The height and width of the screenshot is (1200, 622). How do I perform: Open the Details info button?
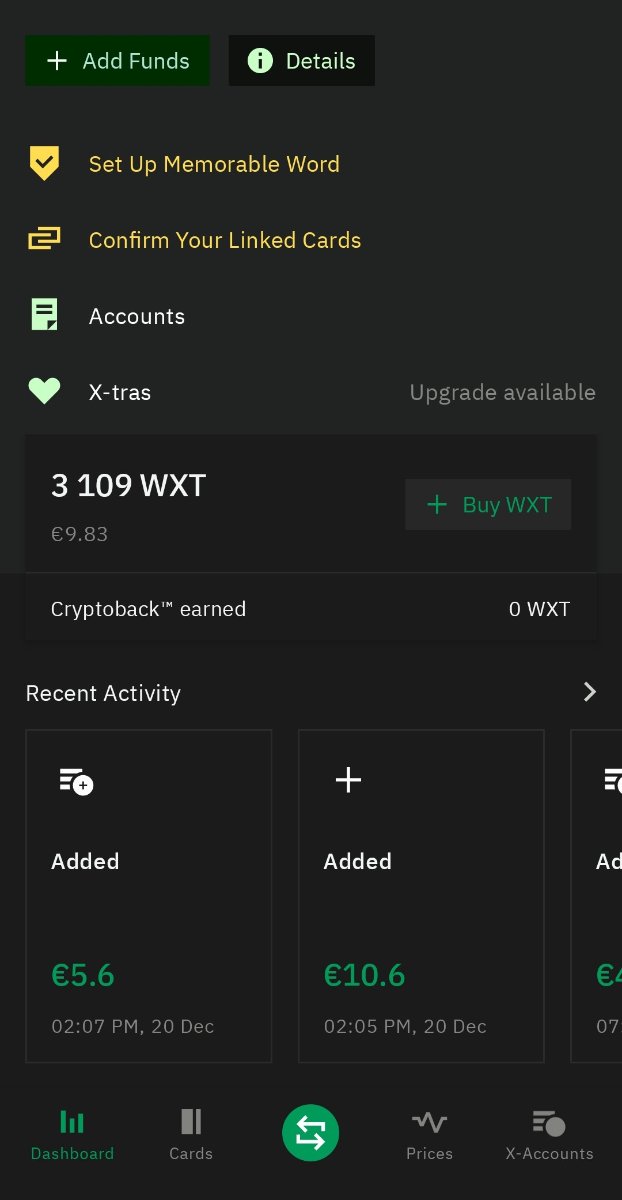tap(302, 61)
